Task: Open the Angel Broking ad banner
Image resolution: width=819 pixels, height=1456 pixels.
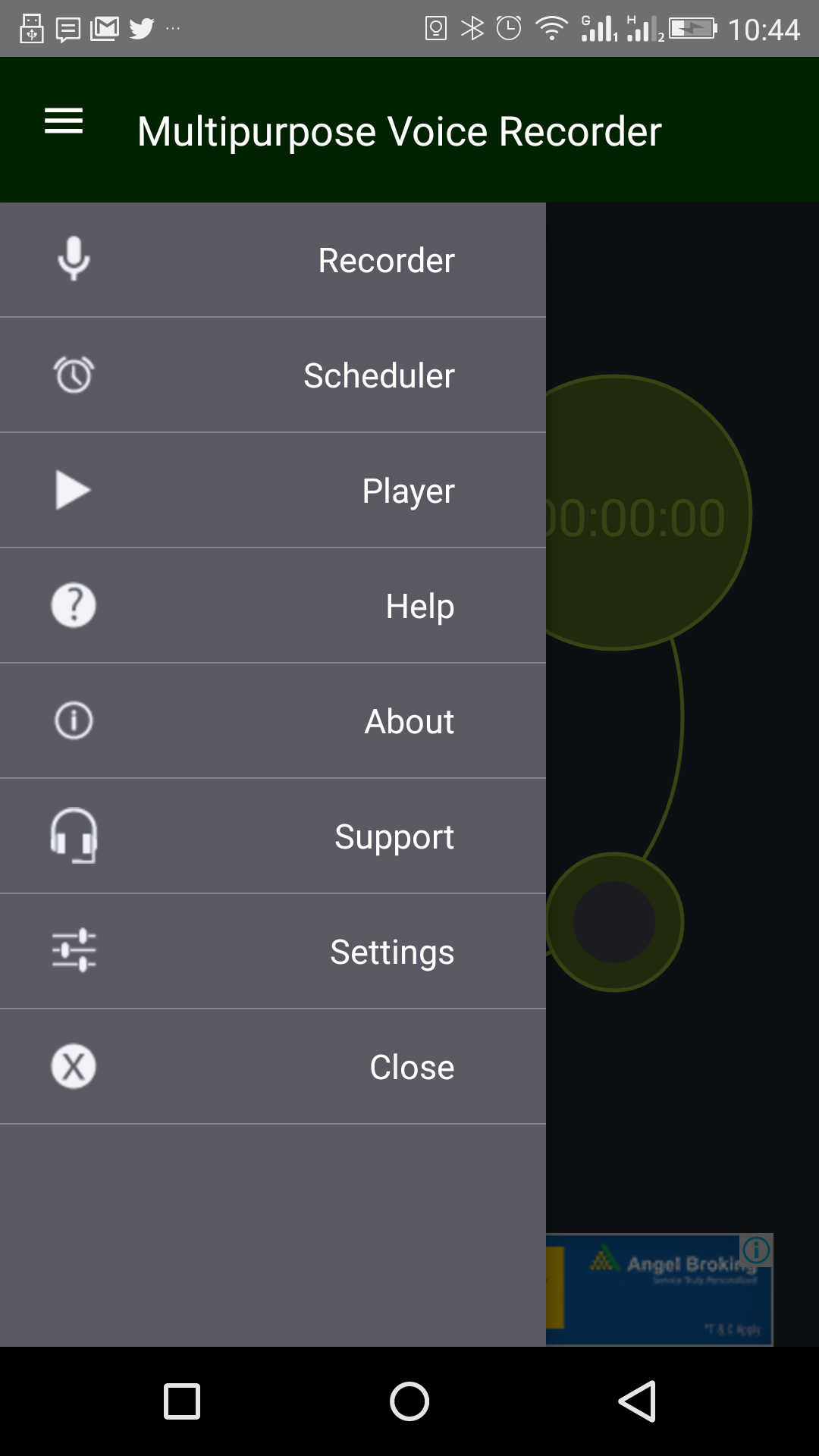Action: pyautogui.click(x=658, y=1289)
